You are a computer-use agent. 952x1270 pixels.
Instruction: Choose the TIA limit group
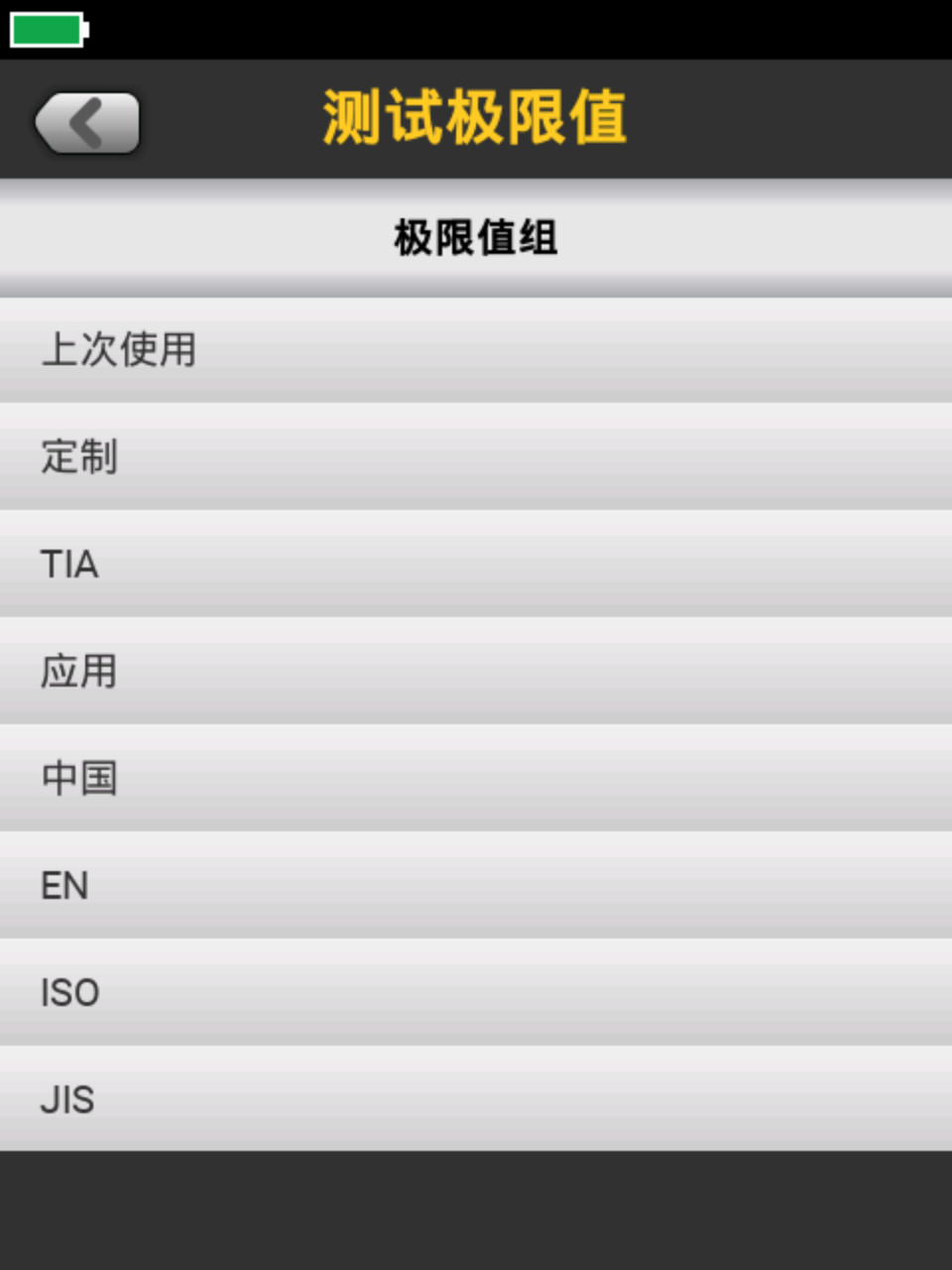click(476, 565)
